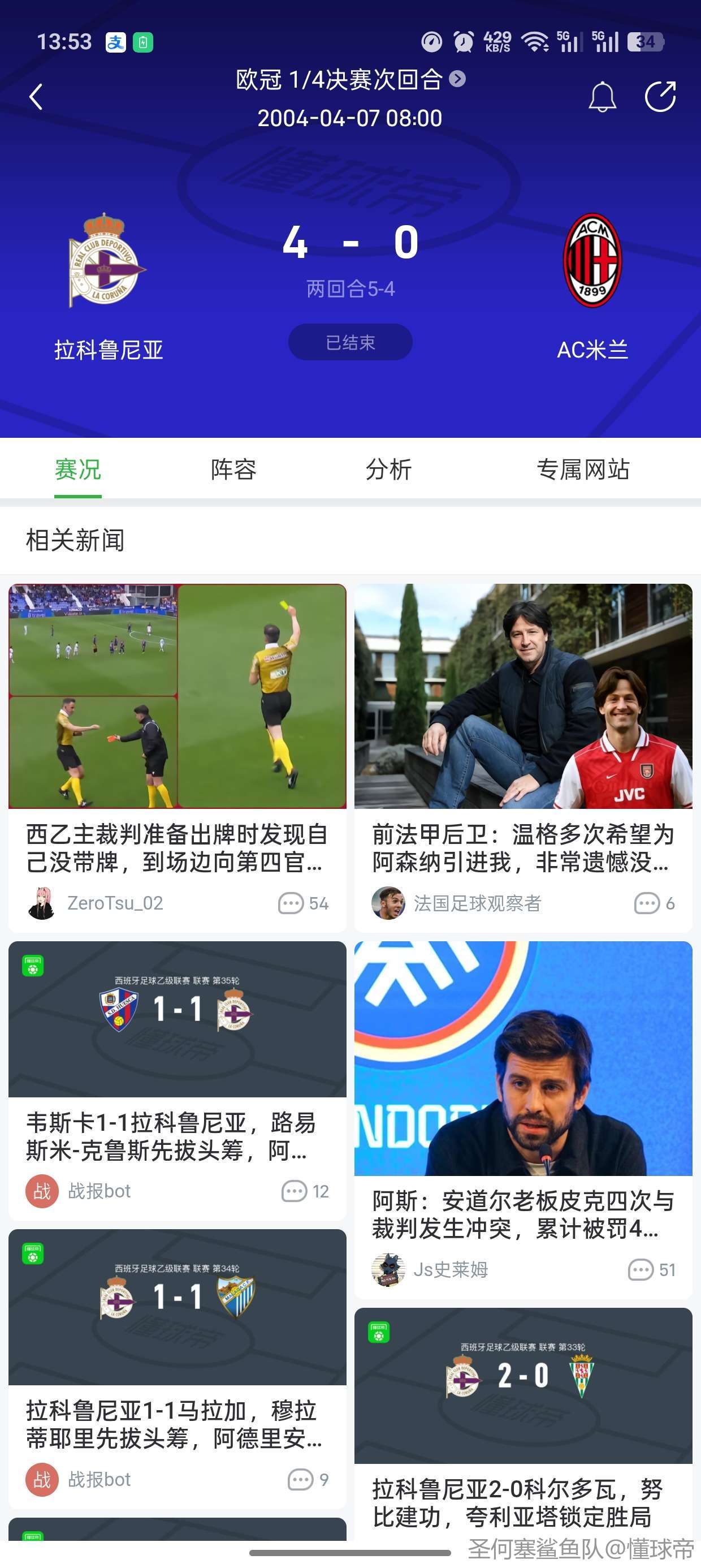View the 拉科鲁尼亚2-0科尔多瓦 match report
This screenshot has width=701, height=1568.
coord(523,1502)
